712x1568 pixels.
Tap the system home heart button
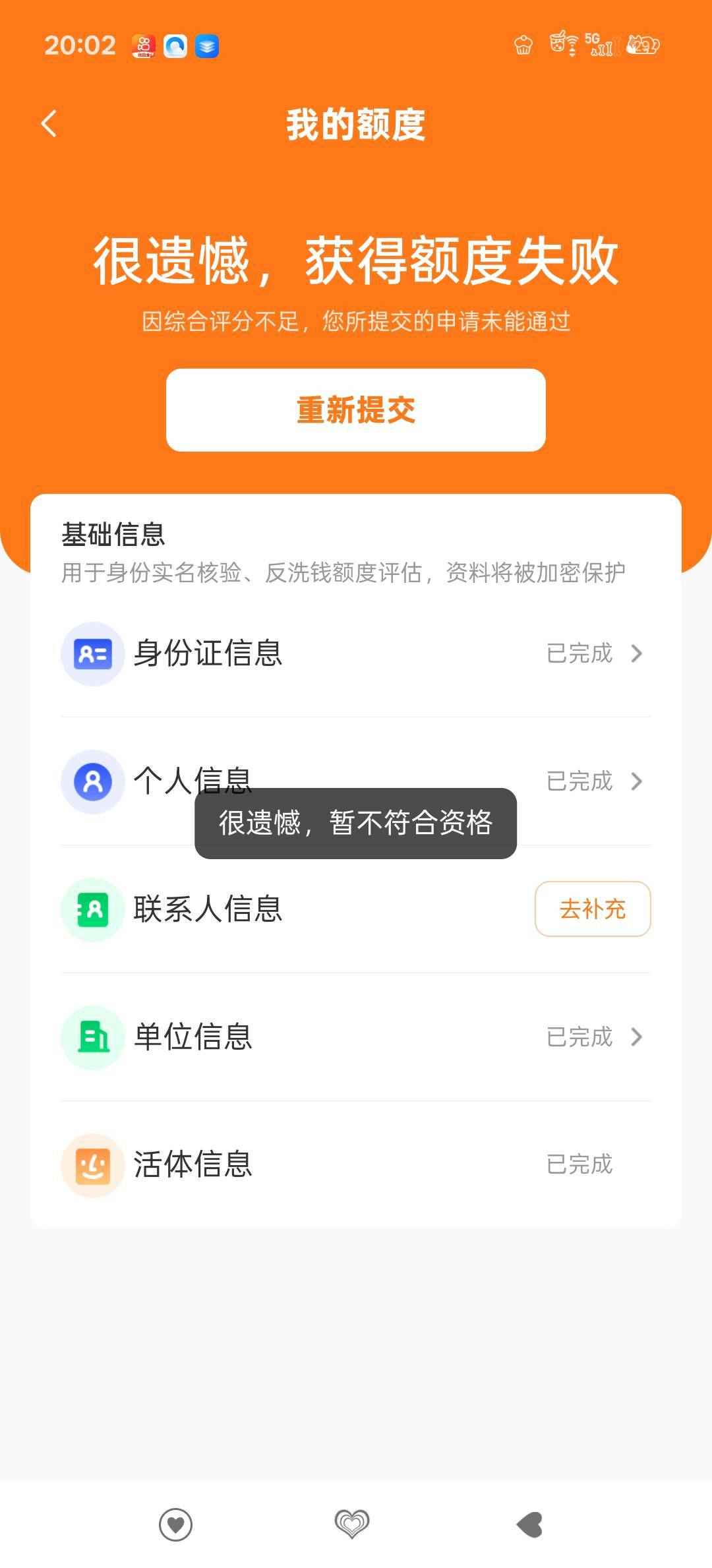click(x=352, y=1524)
